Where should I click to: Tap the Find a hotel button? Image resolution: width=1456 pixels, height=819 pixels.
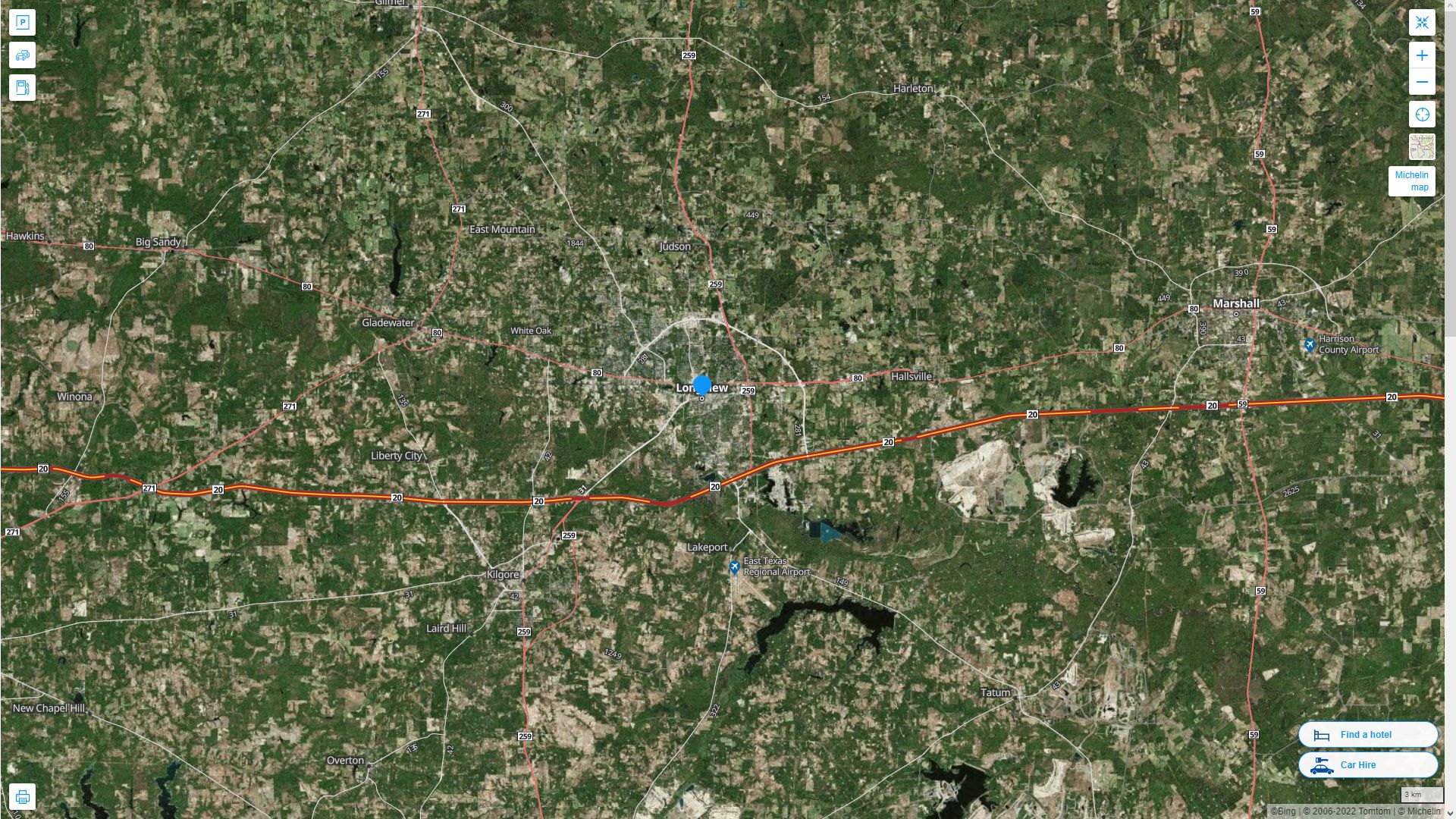pos(1367,734)
